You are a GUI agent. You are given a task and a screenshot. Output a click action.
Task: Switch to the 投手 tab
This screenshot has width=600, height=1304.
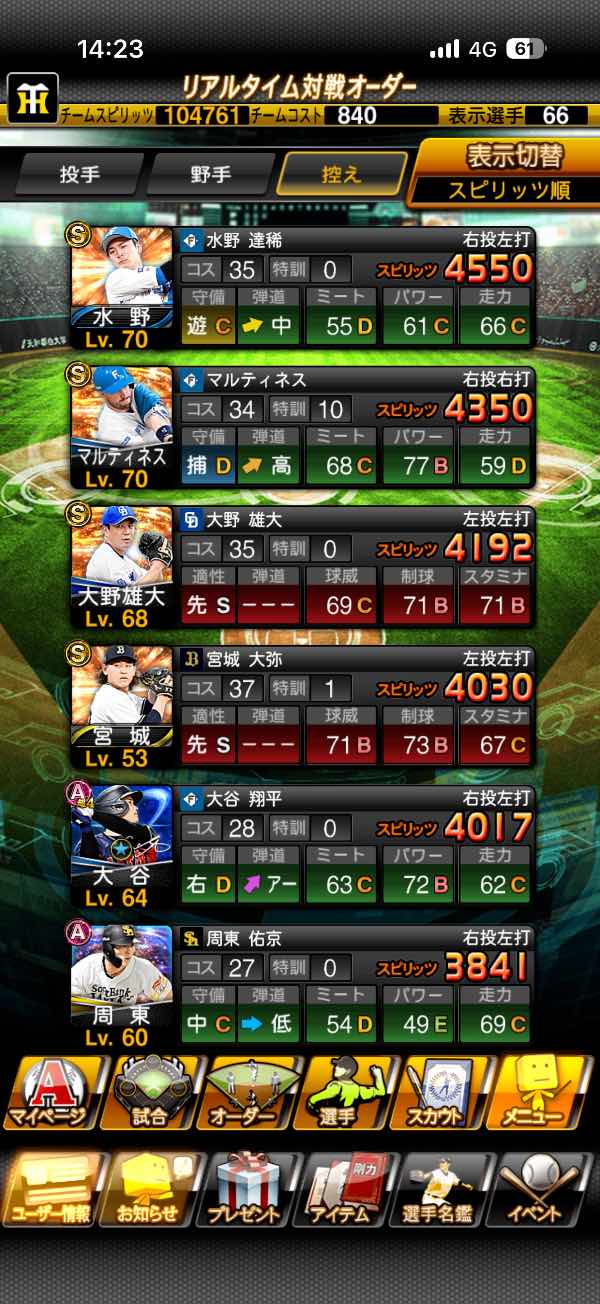coord(80,174)
